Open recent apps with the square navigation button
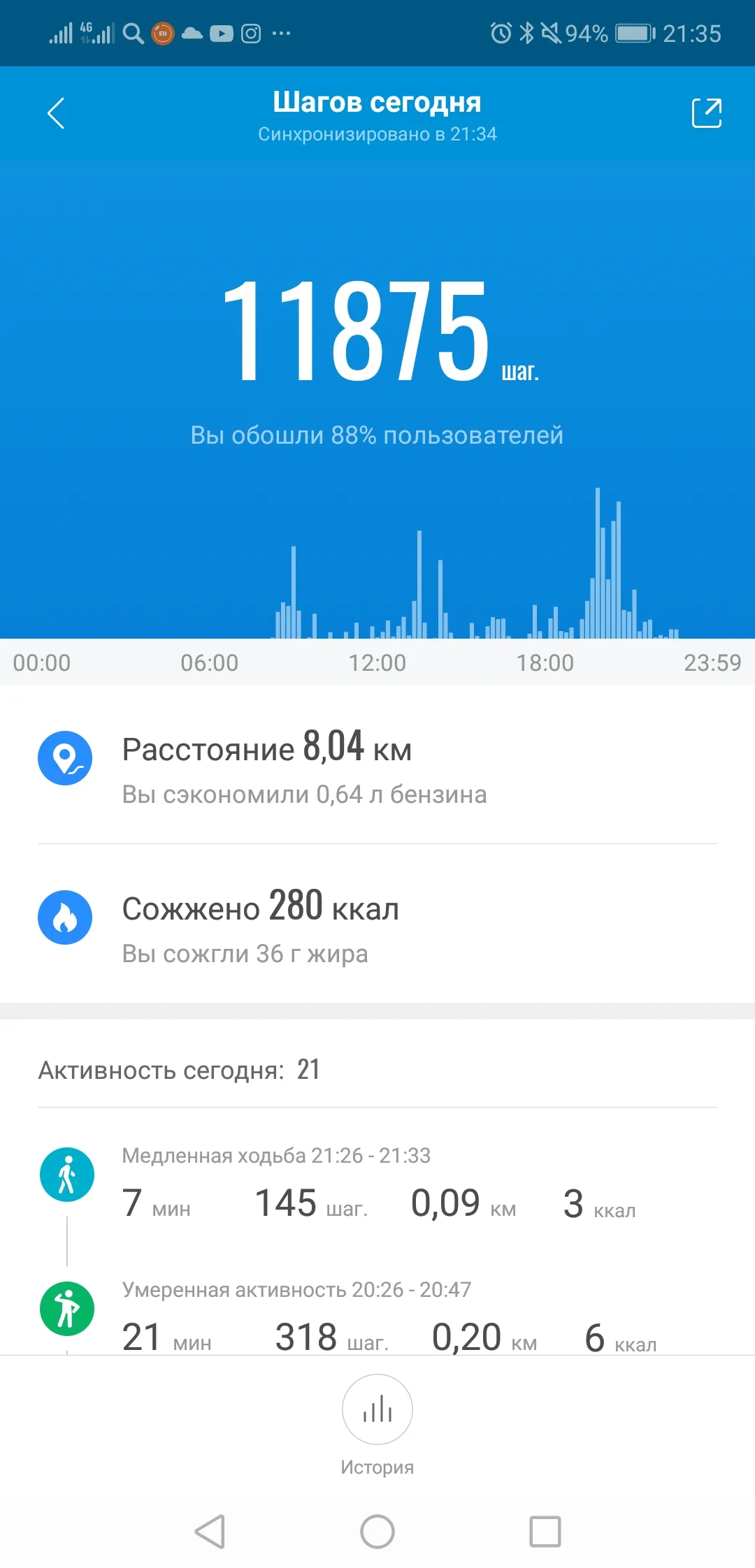The width and height of the screenshot is (755, 1568). [544, 1530]
